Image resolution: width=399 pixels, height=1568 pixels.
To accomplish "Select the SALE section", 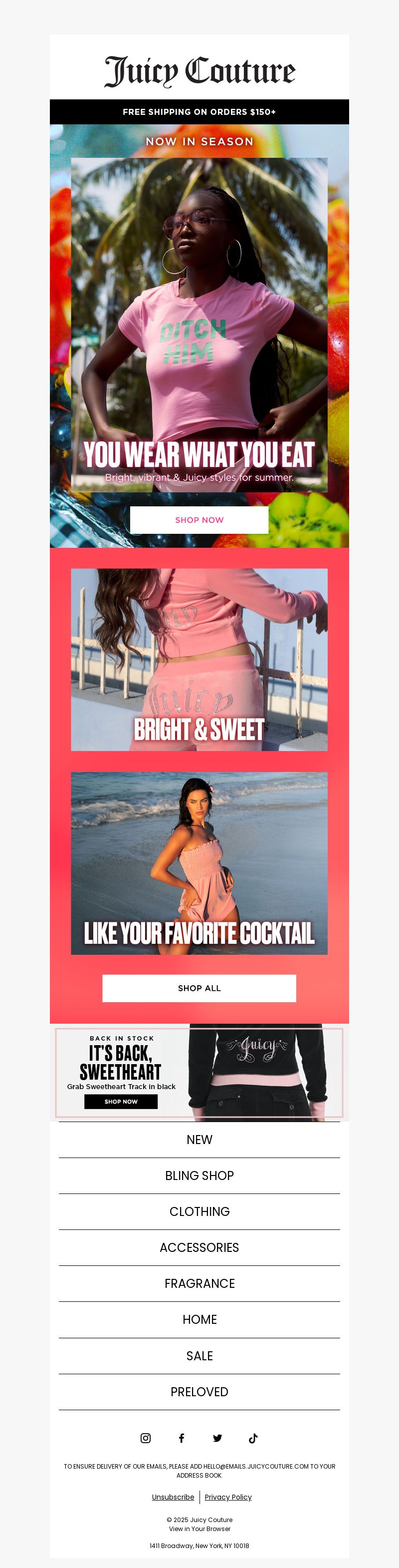I will coord(199,1356).
